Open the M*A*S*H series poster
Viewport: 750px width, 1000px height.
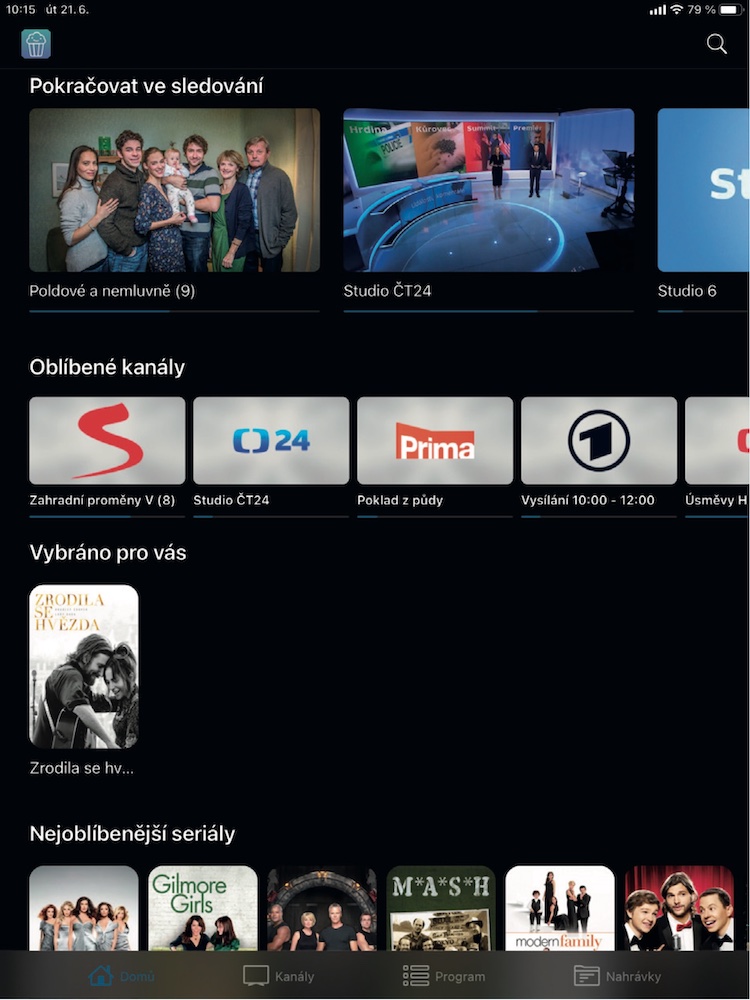tap(441, 908)
